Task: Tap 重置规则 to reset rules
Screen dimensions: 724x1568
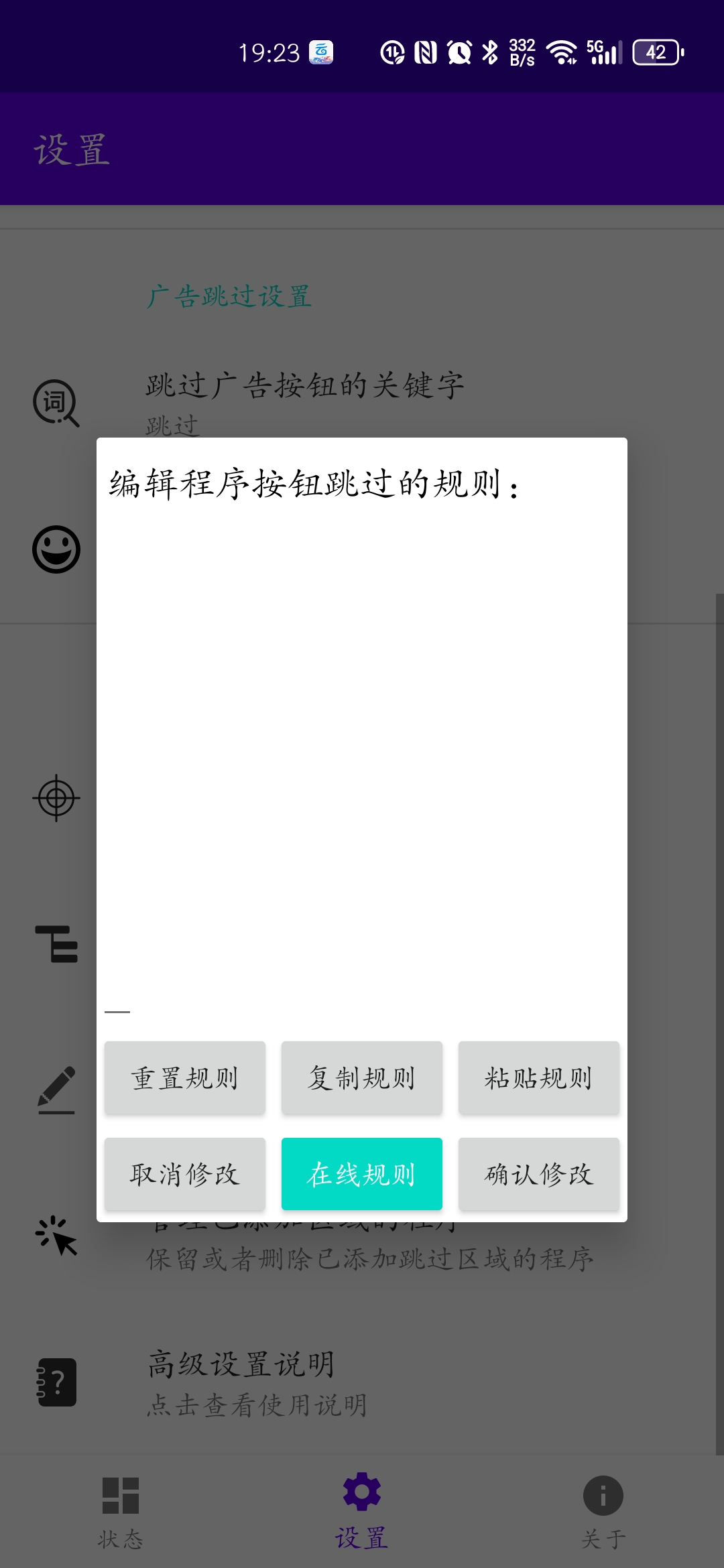Action: 184,1078
